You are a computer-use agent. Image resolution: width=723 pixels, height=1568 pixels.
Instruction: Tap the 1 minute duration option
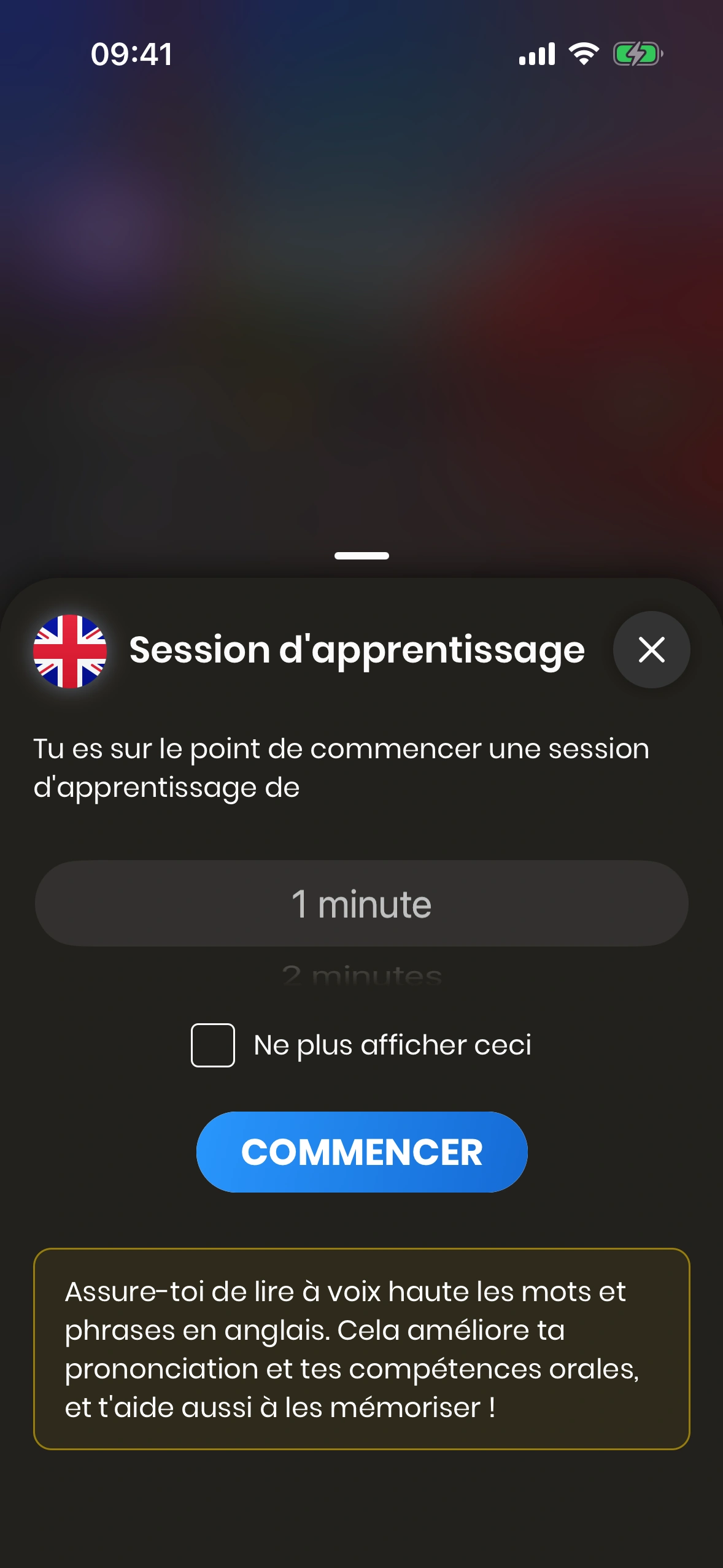pyautogui.click(x=361, y=904)
